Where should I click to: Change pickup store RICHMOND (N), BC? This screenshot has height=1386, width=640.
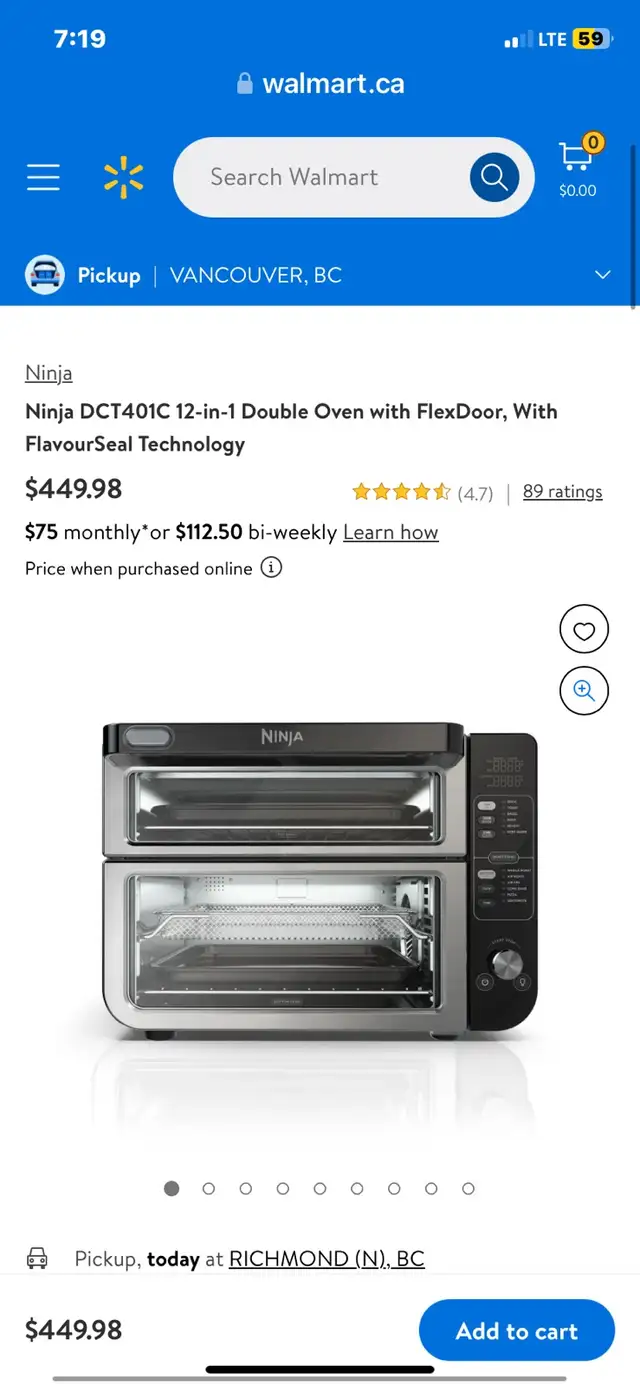[327, 1258]
